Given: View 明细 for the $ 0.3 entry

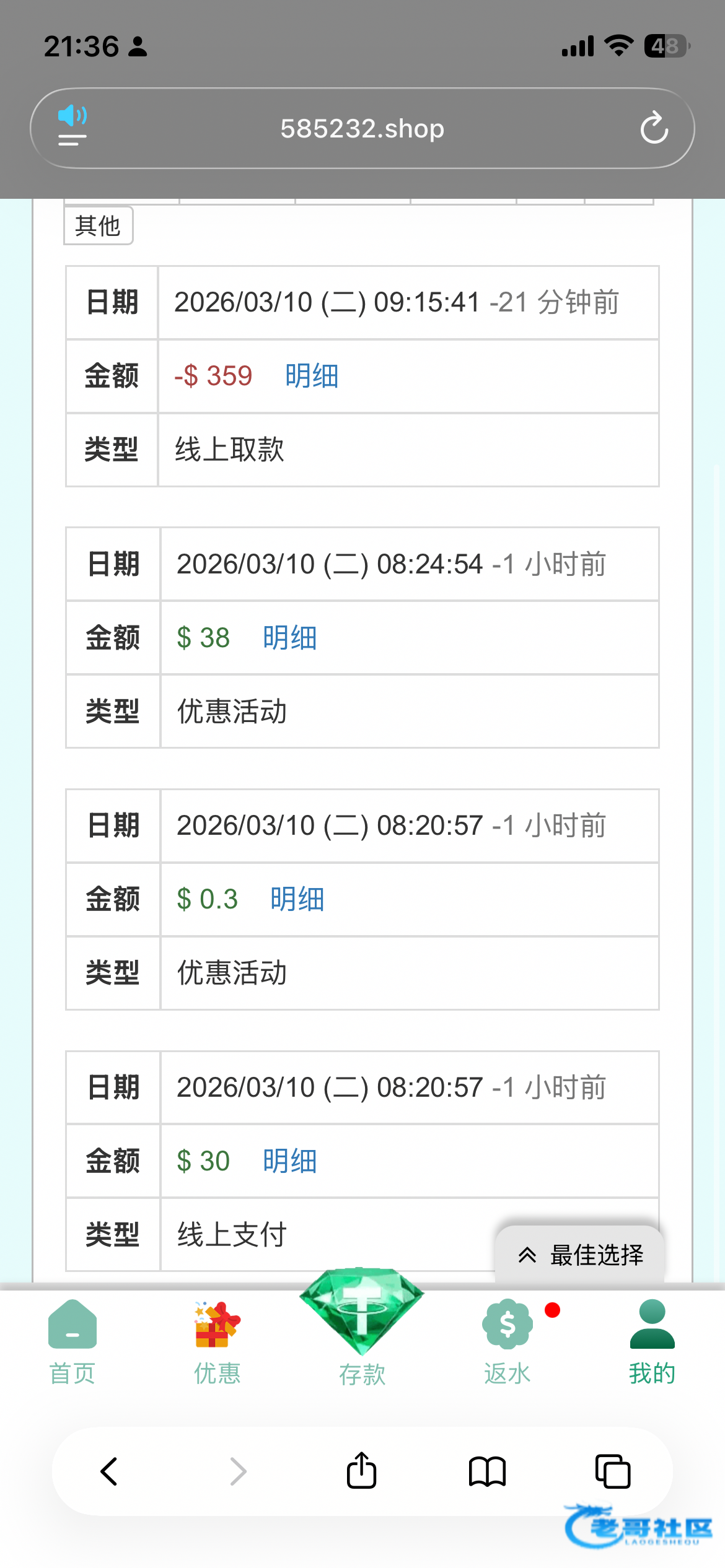Looking at the screenshot, I should (297, 899).
